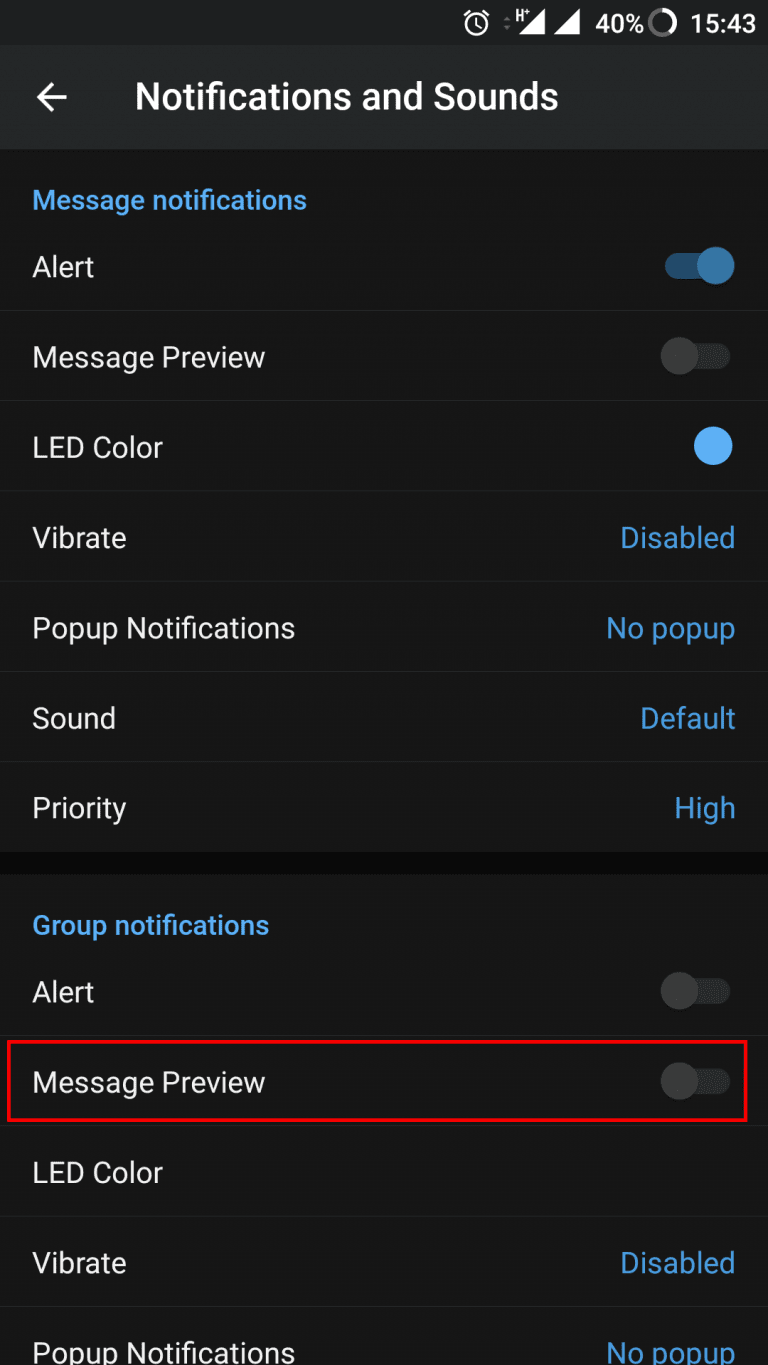Go back from Notifications and Sounds
This screenshot has height=1365, width=768.
click(x=52, y=97)
